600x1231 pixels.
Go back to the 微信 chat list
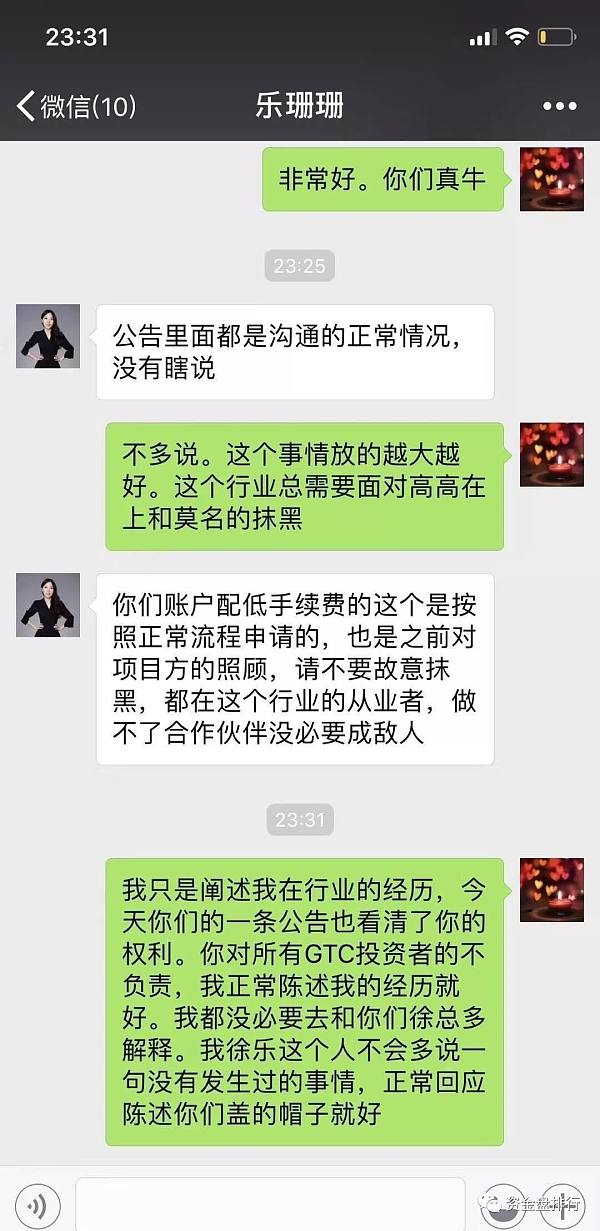[75, 106]
